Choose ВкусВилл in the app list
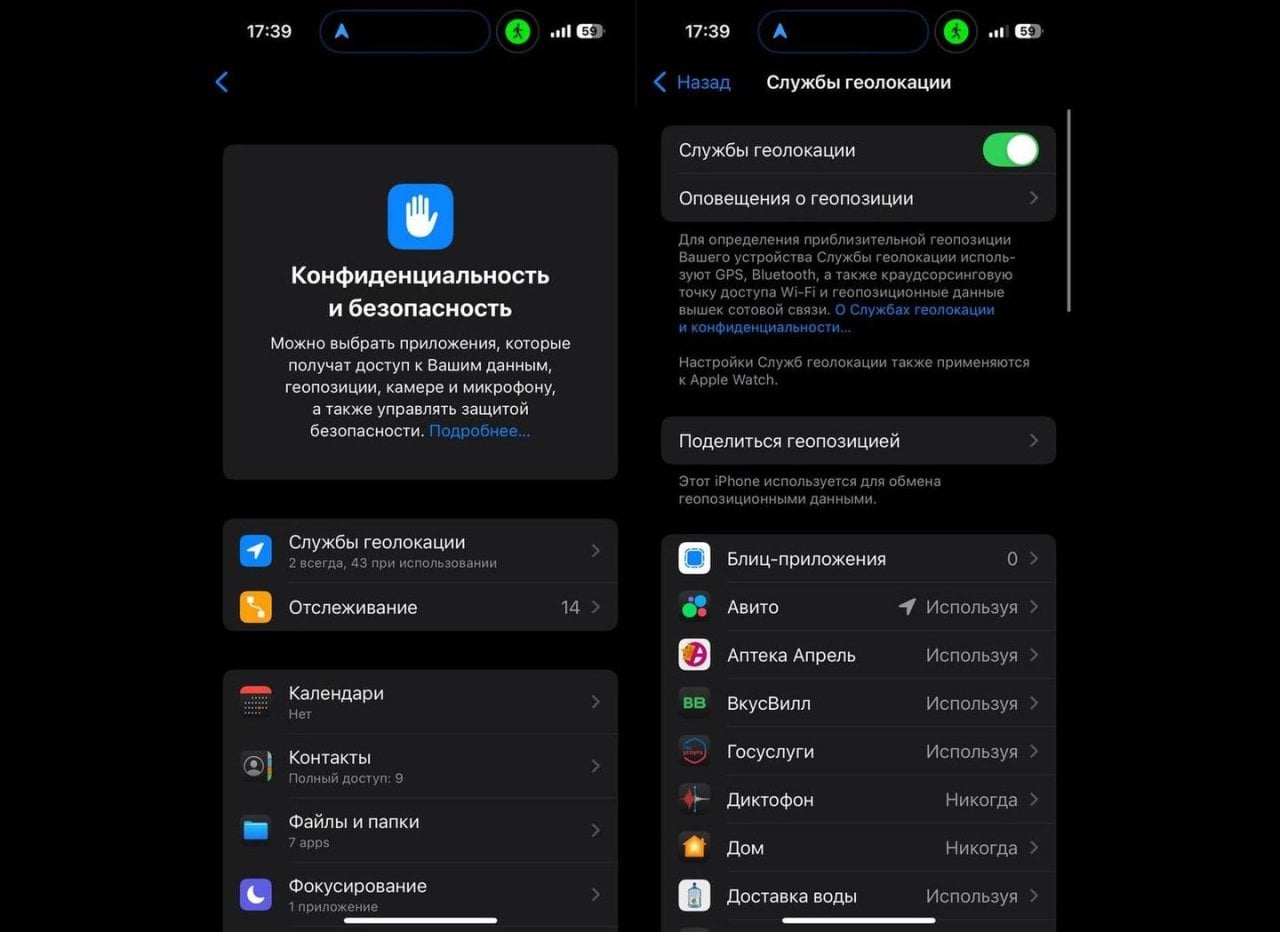Image resolution: width=1280 pixels, height=932 pixels. [x=858, y=703]
